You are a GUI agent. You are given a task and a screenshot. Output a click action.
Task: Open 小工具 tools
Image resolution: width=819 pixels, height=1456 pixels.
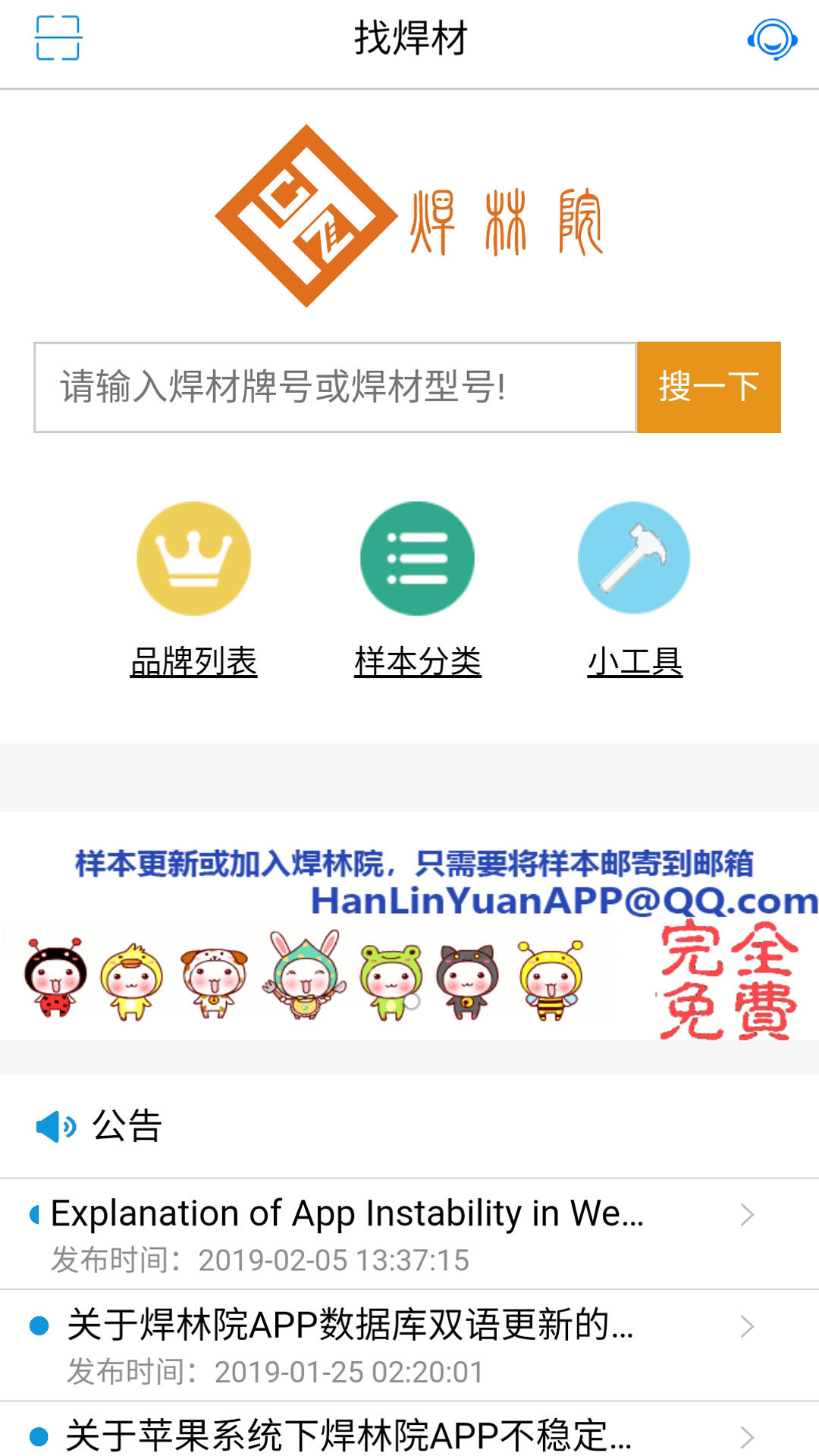click(635, 591)
